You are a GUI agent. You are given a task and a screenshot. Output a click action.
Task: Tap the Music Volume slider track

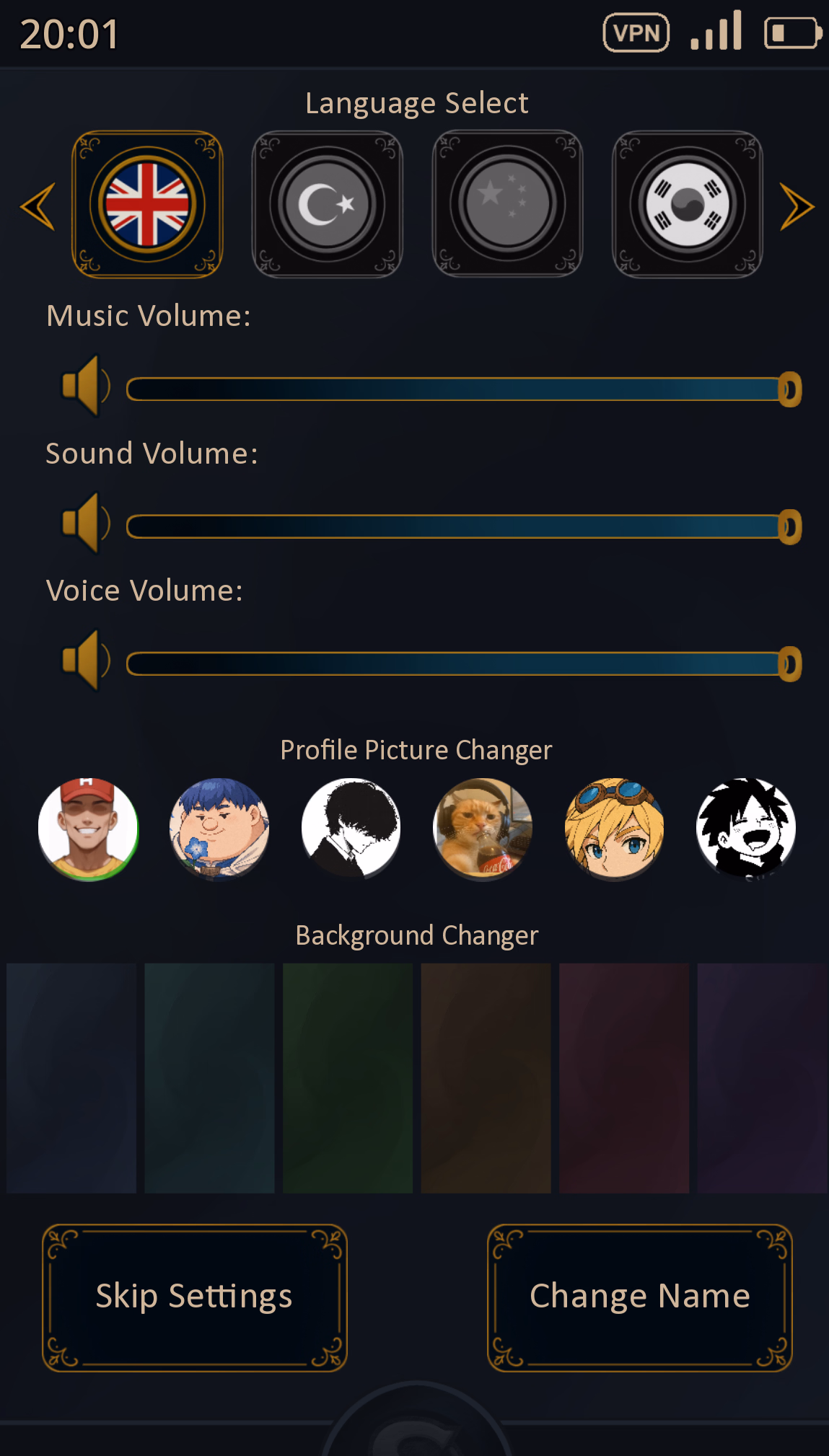[455, 389]
